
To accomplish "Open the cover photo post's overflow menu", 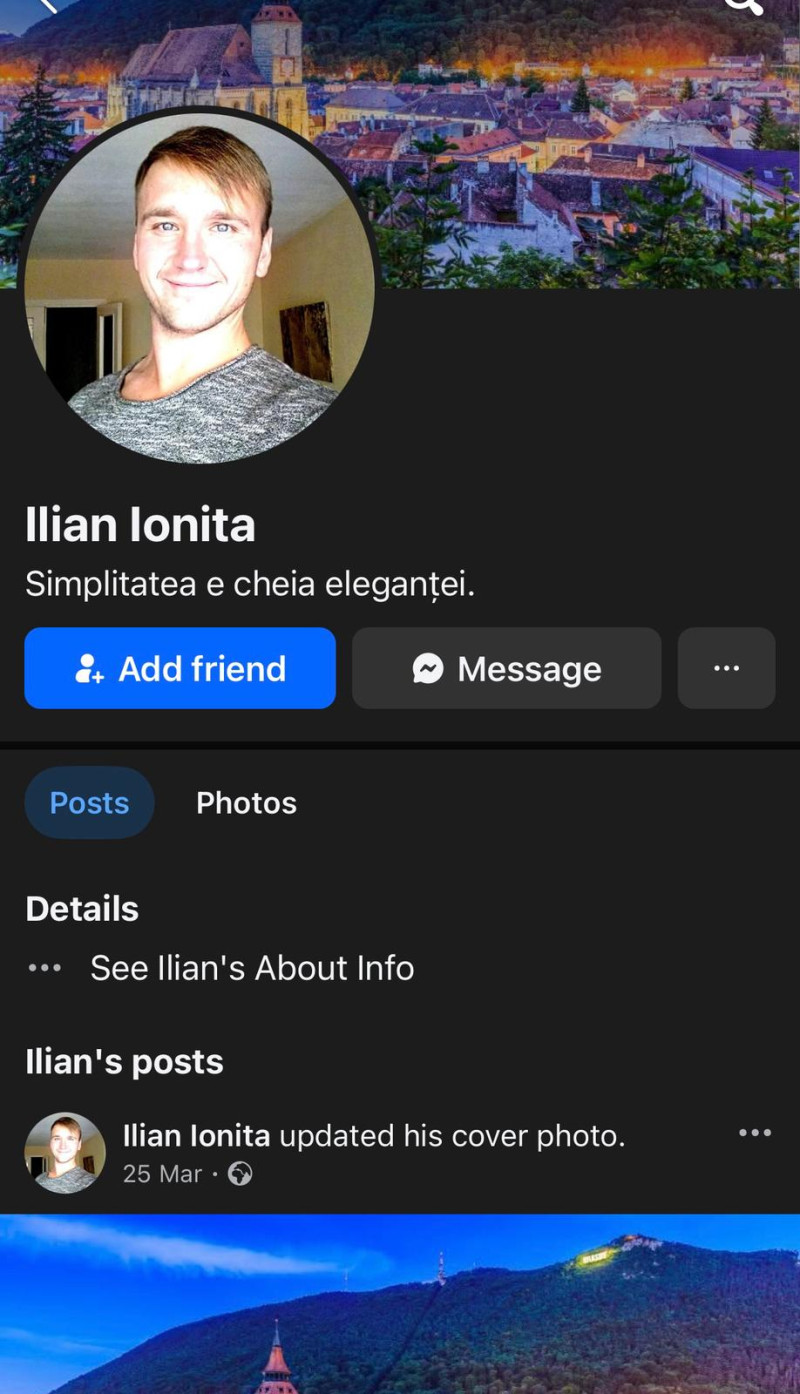I will pyautogui.click(x=754, y=1133).
